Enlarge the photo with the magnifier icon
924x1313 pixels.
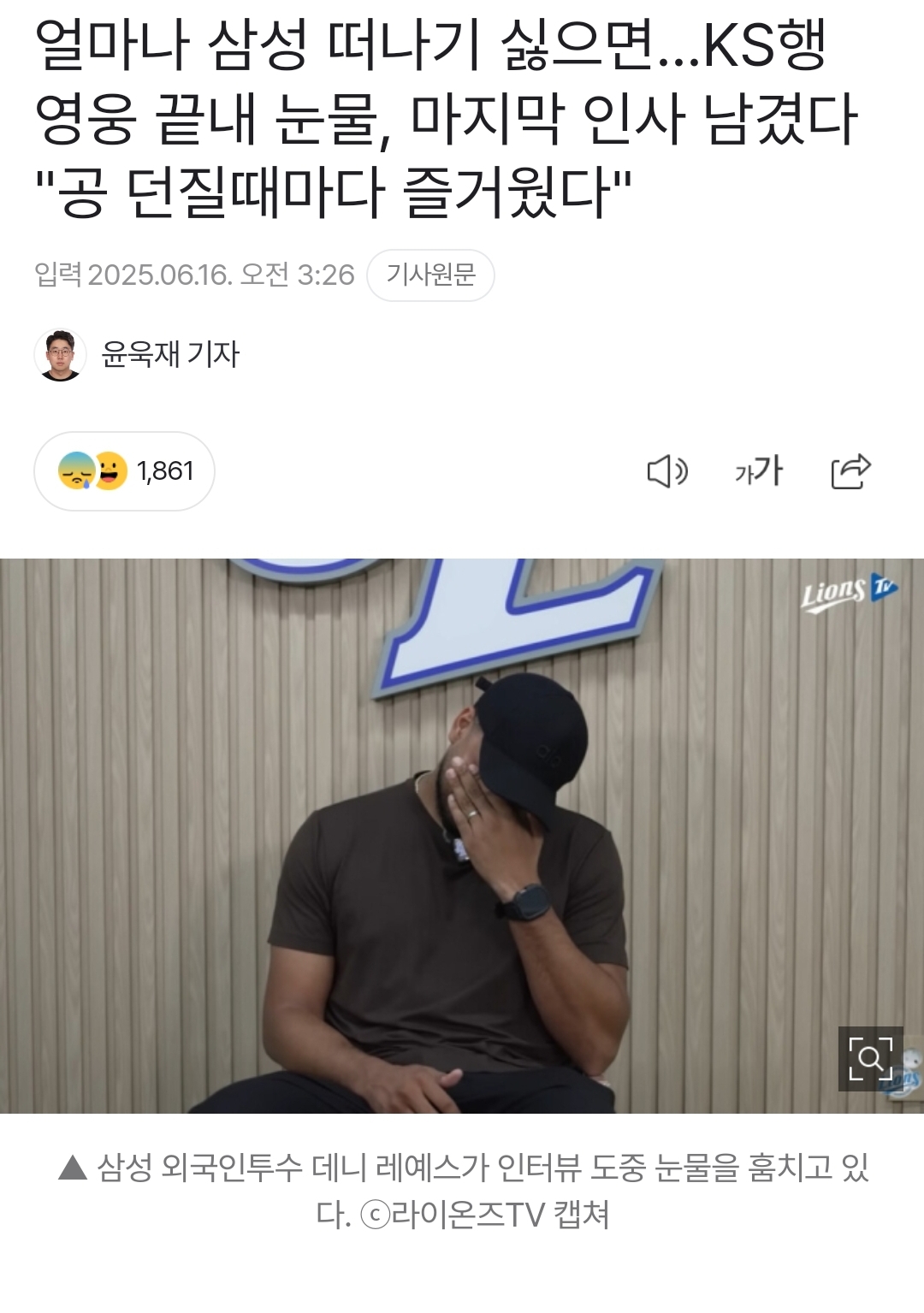coord(870,1059)
